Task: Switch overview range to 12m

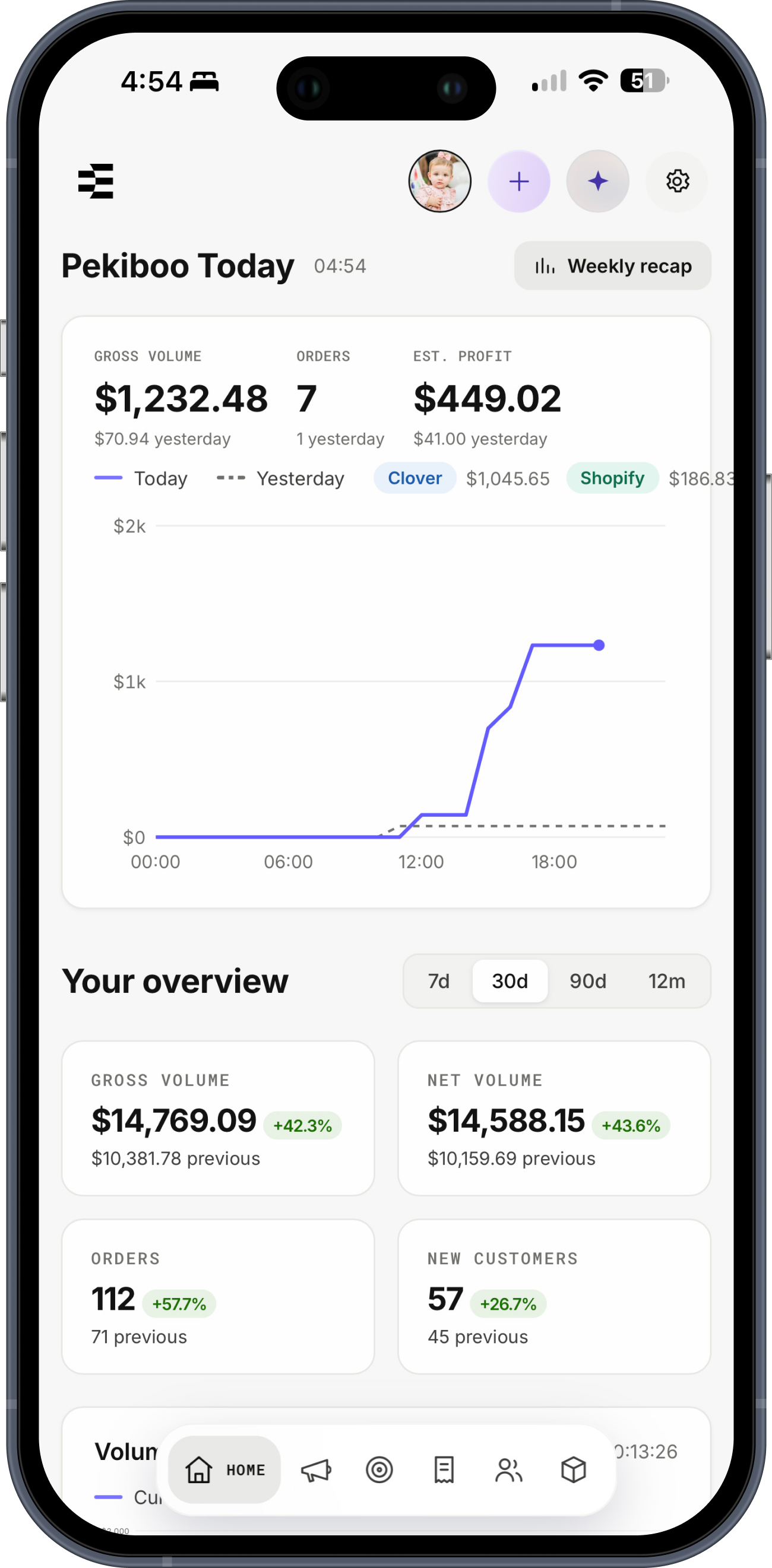Action: click(667, 980)
